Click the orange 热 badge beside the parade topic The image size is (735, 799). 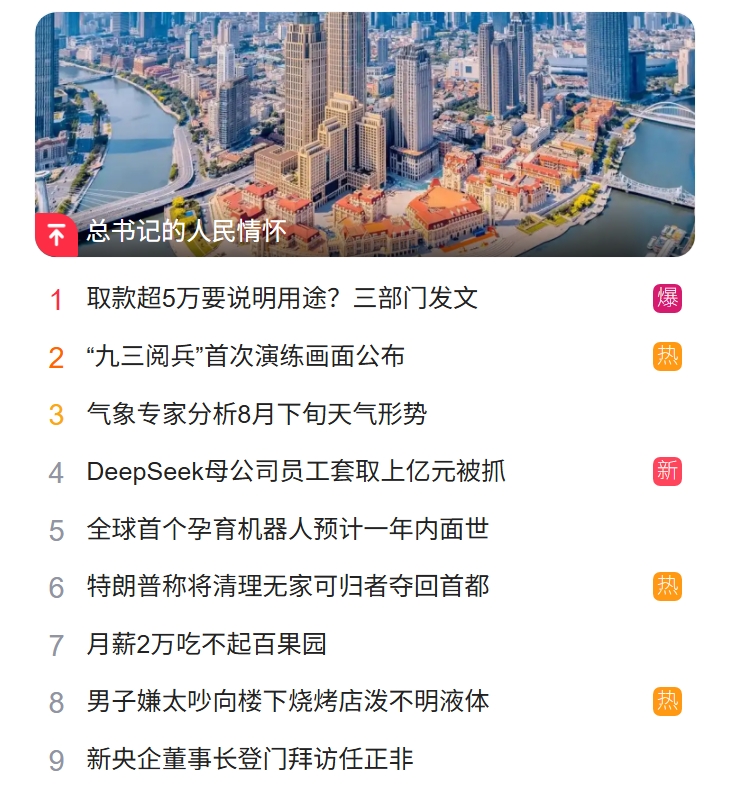668,356
